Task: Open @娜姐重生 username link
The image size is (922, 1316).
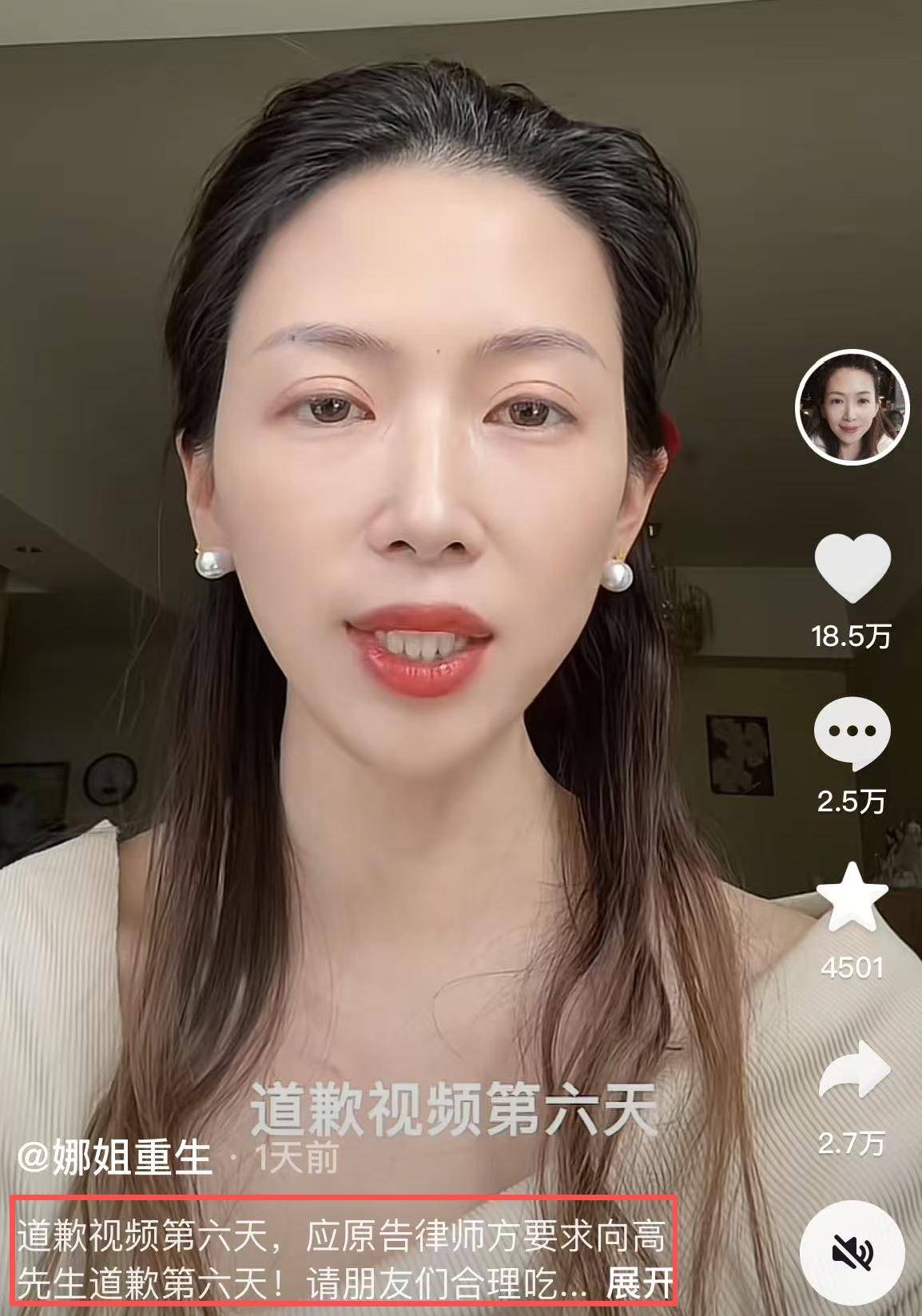Action: [x=115, y=1157]
